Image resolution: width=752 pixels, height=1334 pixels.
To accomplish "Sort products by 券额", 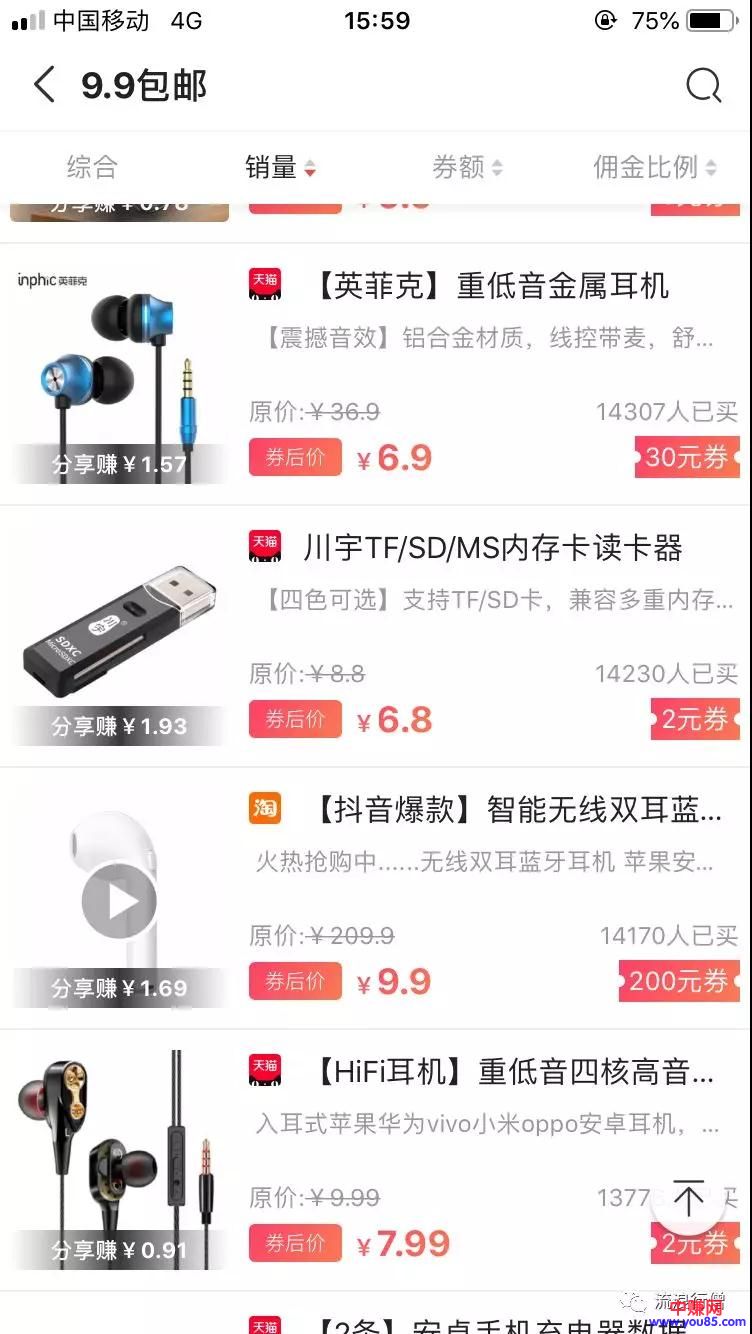I will coord(467,167).
